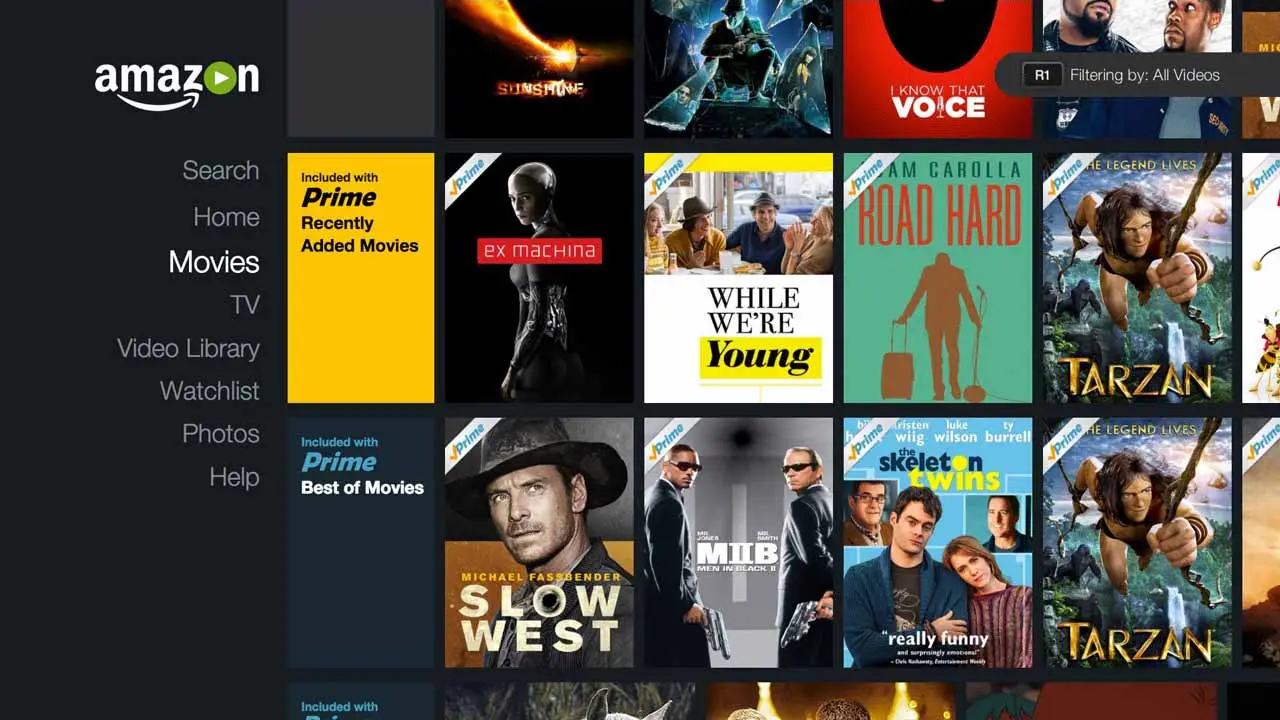Screen dimensions: 1280x720
Task: Open the Best of Movies category tile
Action: 361,542
